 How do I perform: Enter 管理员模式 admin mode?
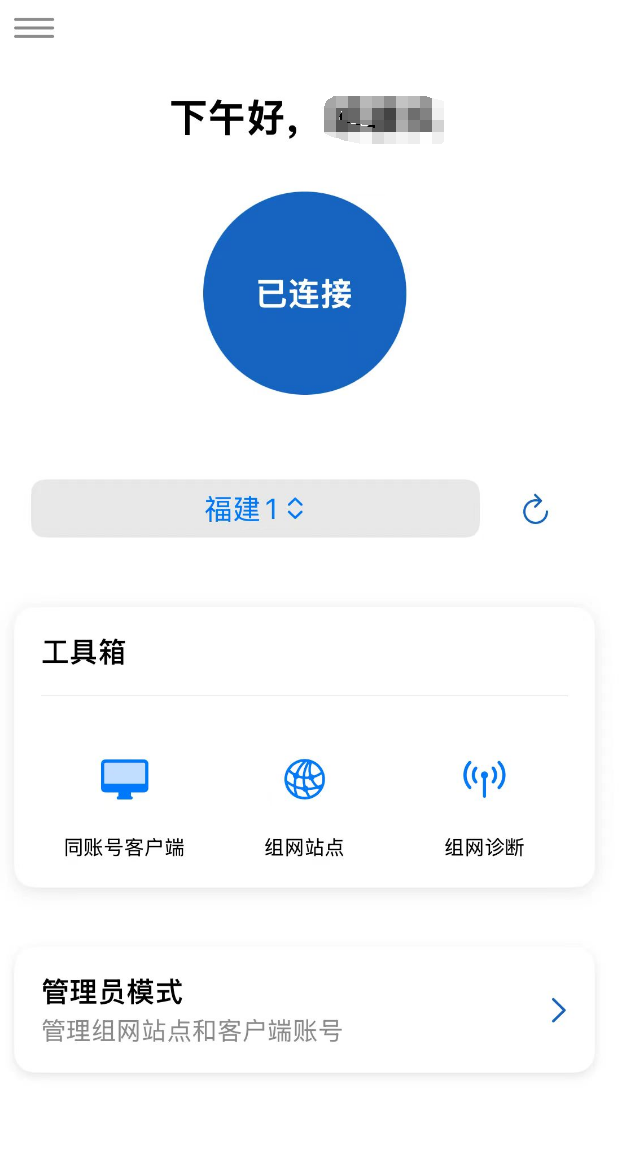pos(304,1010)
